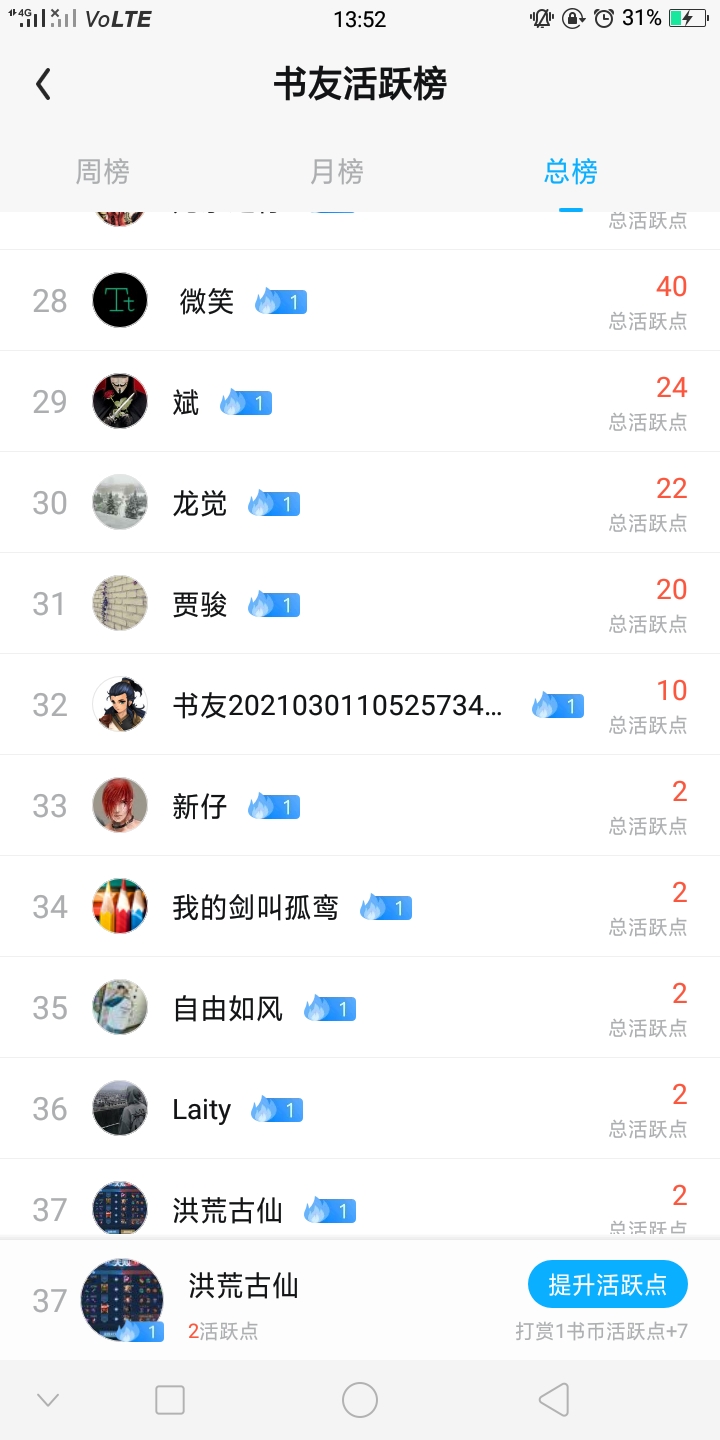
Task: Switch to the 月榜 tab
Action: click(337, 172)
